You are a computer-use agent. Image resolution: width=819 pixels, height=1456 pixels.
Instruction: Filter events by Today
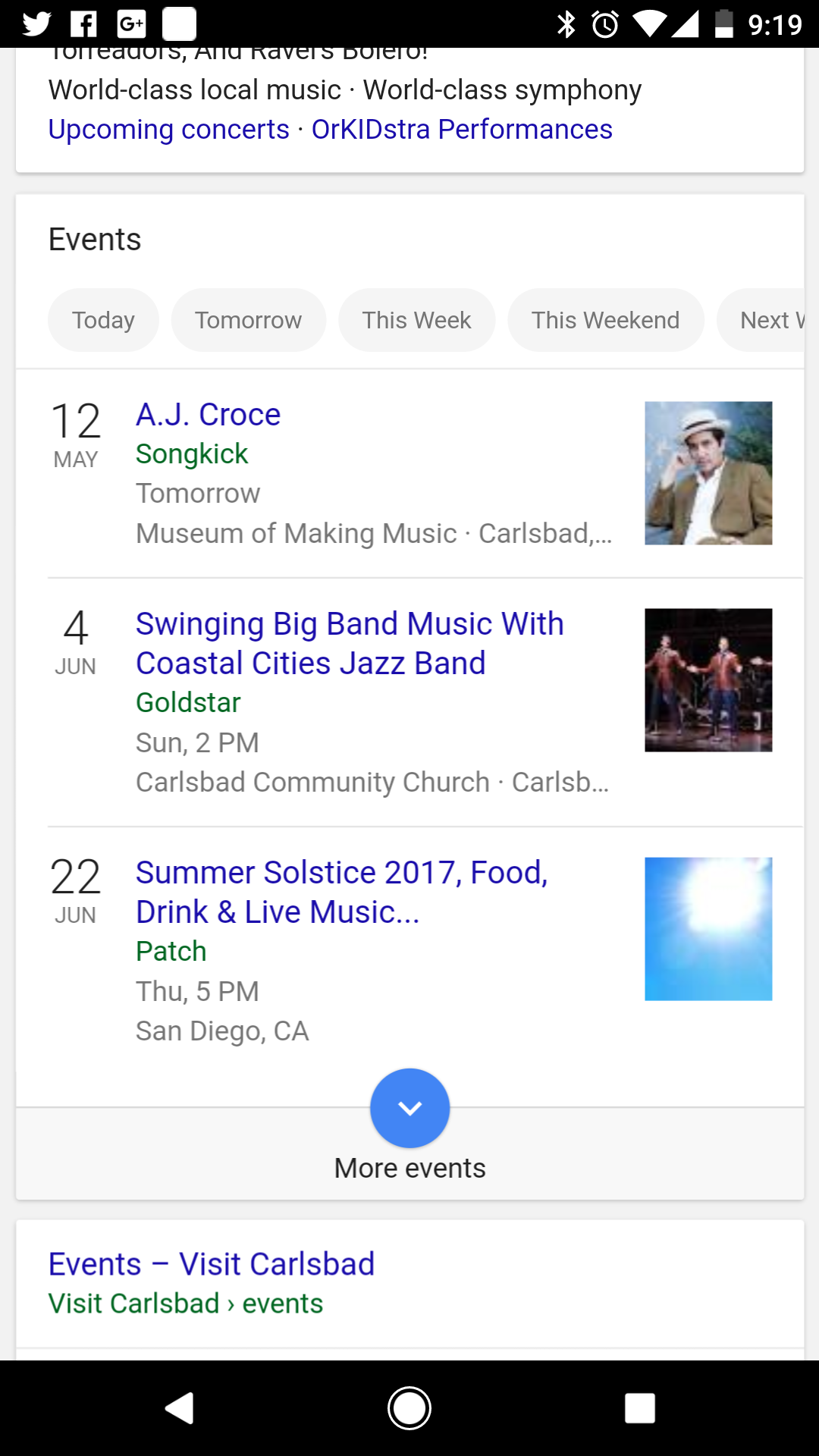click(103, 320)
